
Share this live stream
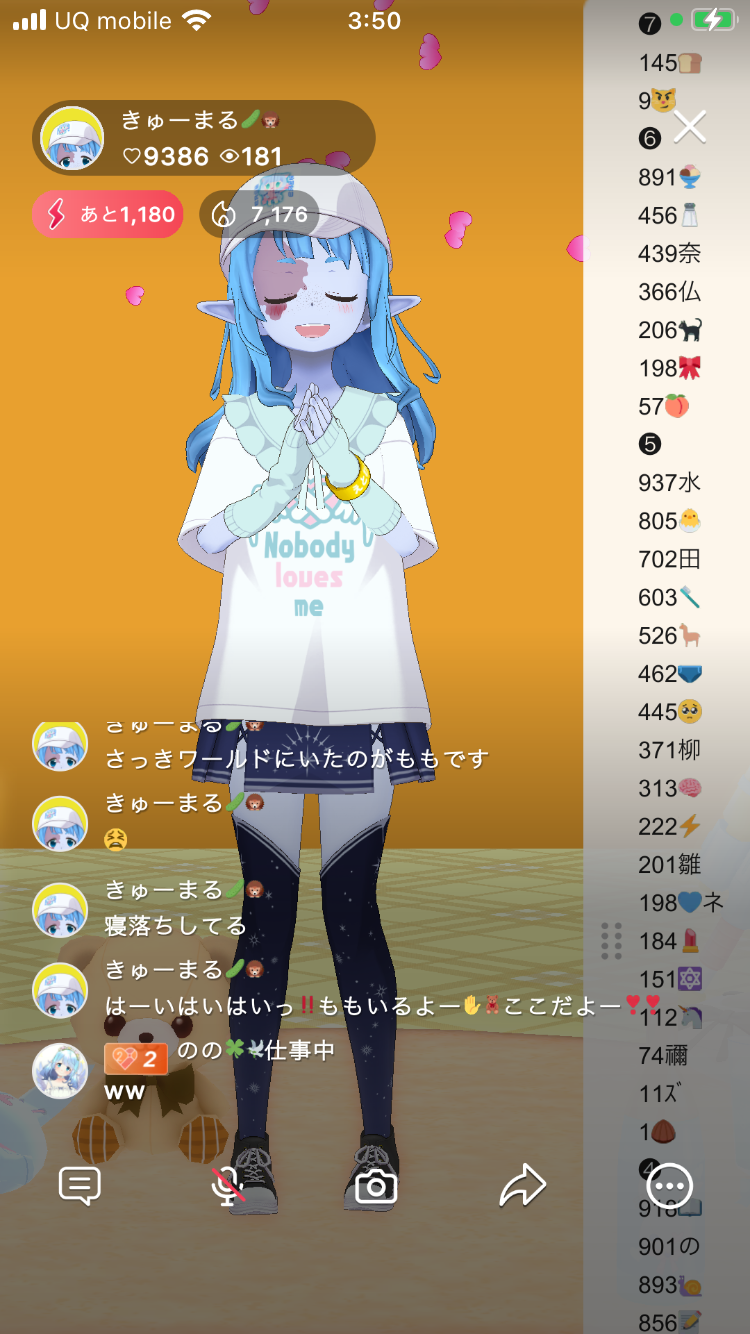523,1186
